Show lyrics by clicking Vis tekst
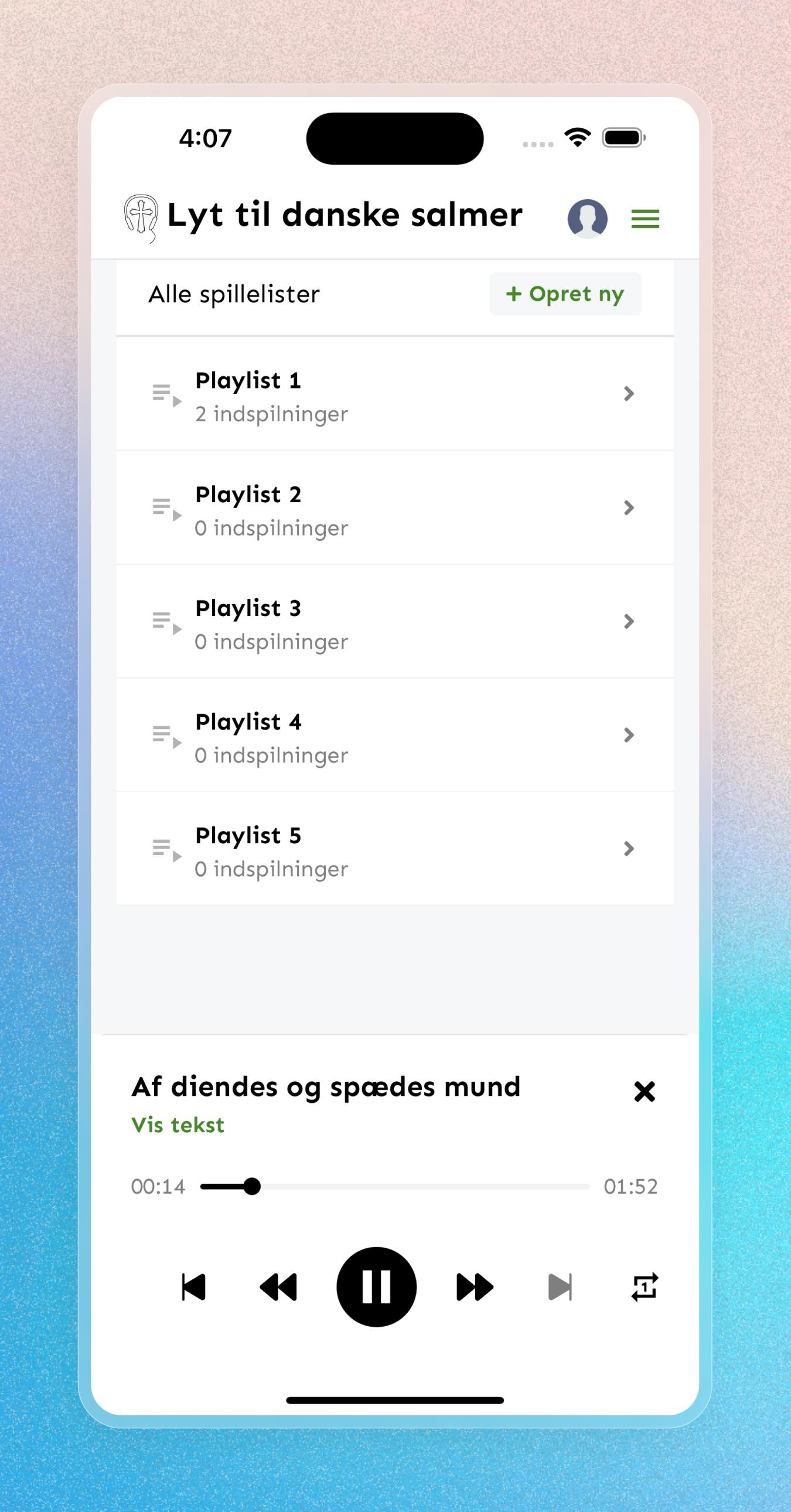The image size is (791, 1512). click(x=178, y=1125)
